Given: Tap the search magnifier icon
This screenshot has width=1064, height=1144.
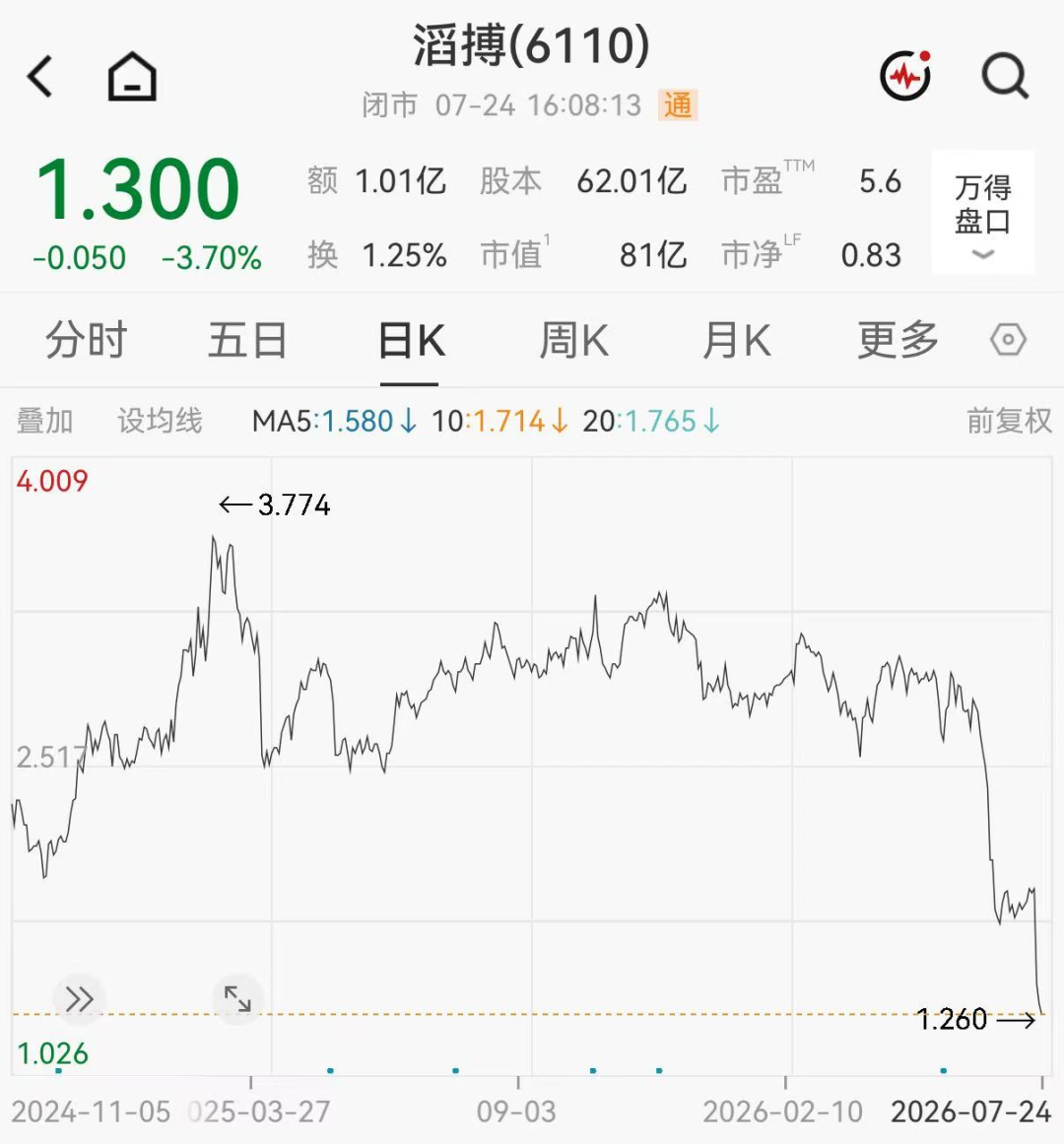Looking at the screenshot, I should tap(1005, 76).
